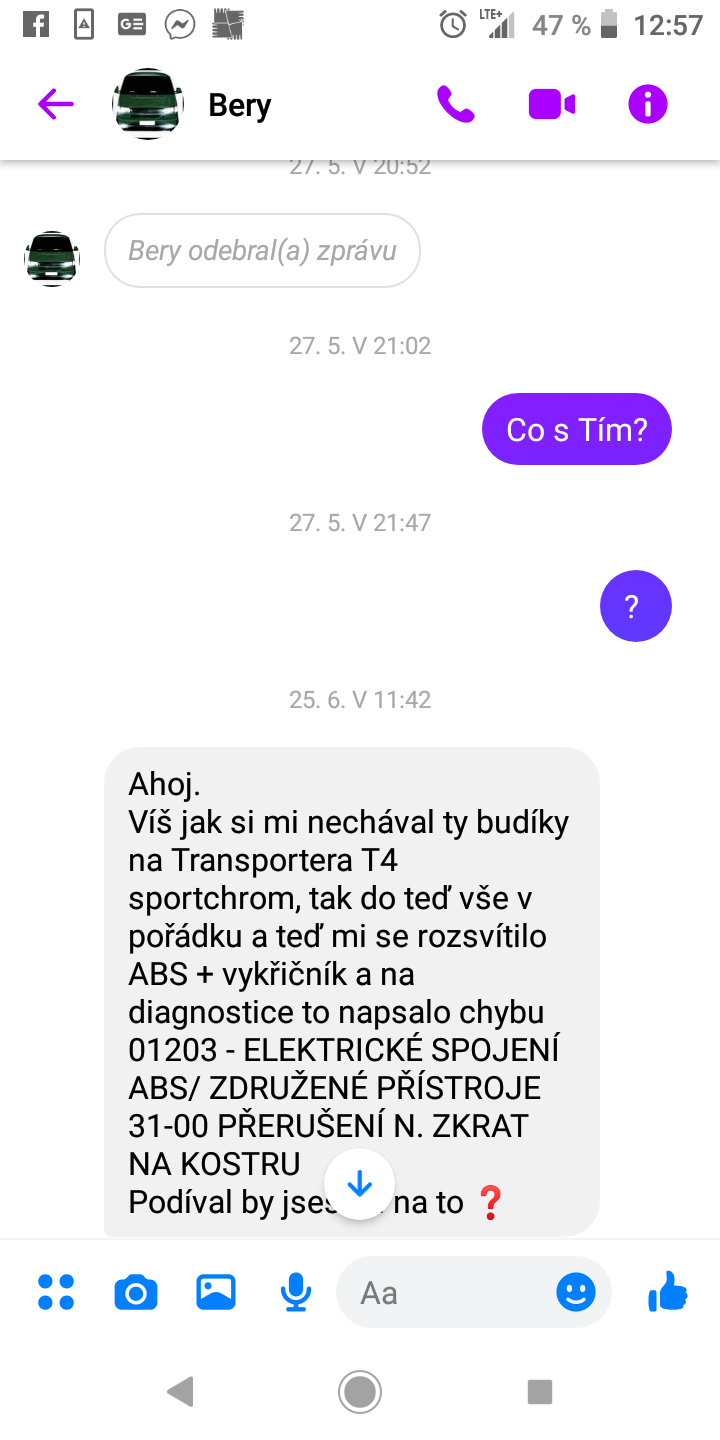Go back from the Bery conversation
This screenshot has height=1440, width=720.
(x=56, y=104)
